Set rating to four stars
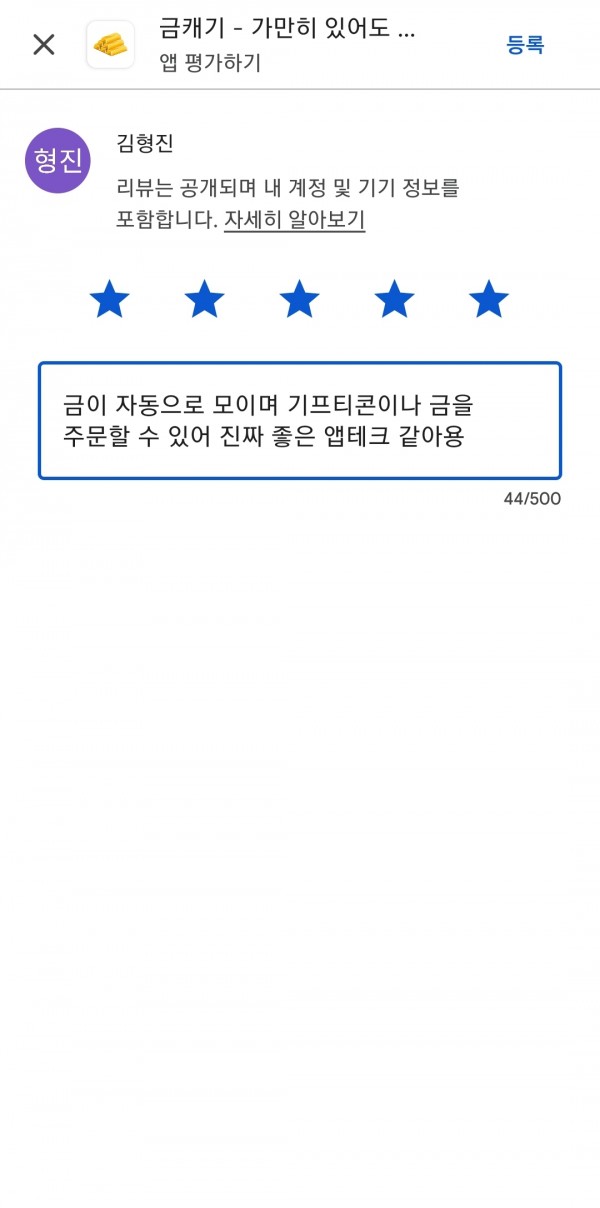Image resolution: width=600 pixels, height=1208 pixels. pyautogui.click(x=394, y=299)
